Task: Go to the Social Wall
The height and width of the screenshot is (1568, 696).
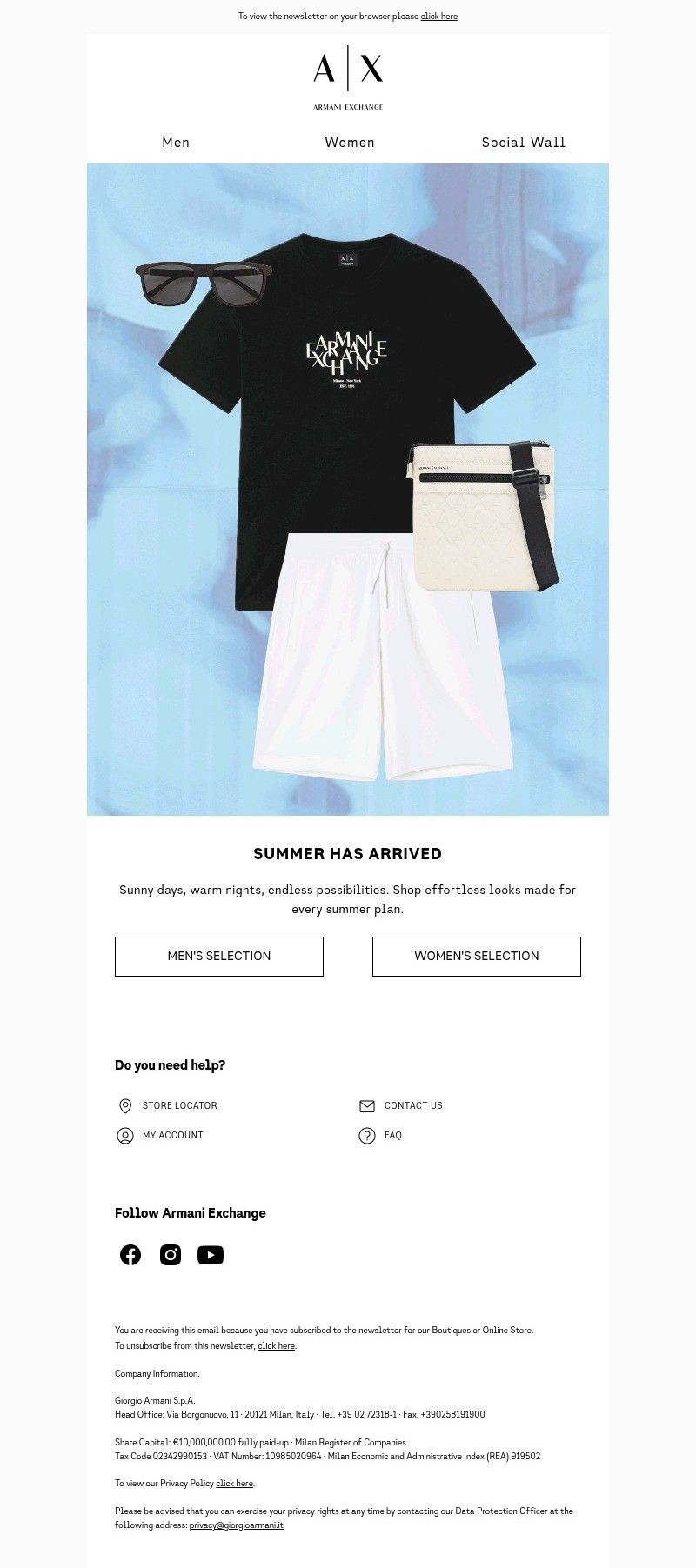Action: [x=524, y=143]
